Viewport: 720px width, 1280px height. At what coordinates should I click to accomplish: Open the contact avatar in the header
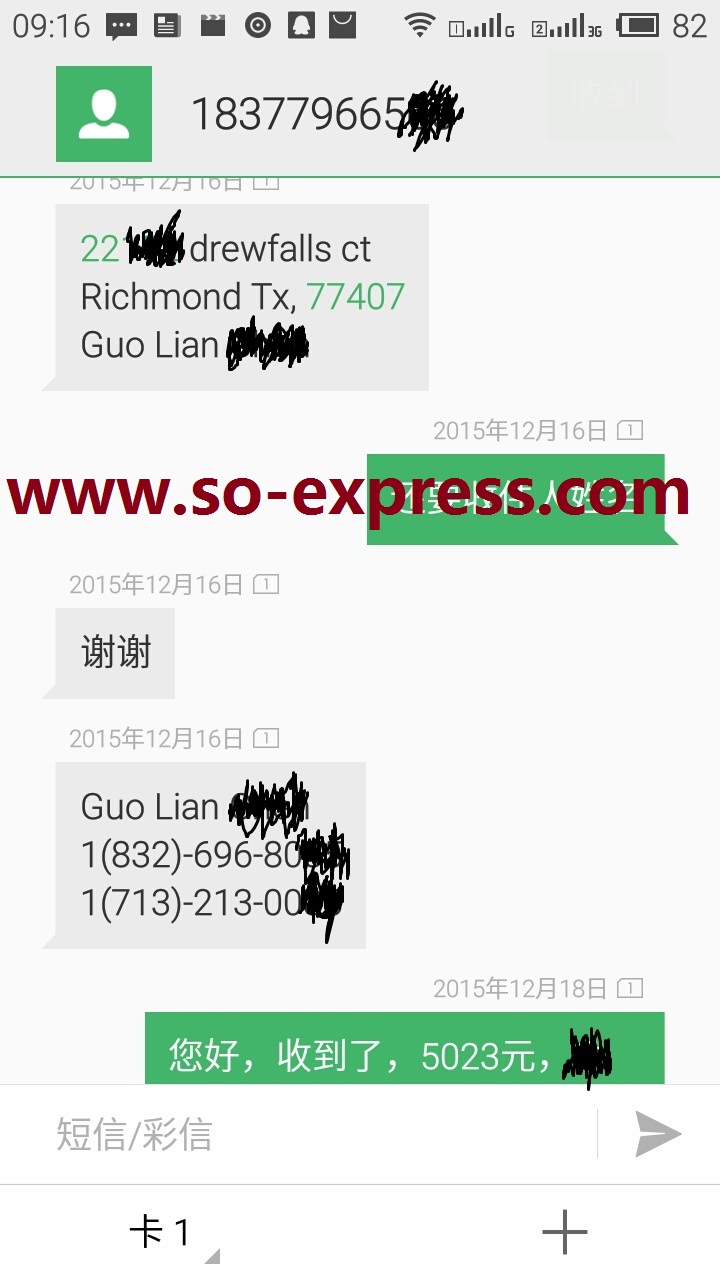[x=104, y=114]
